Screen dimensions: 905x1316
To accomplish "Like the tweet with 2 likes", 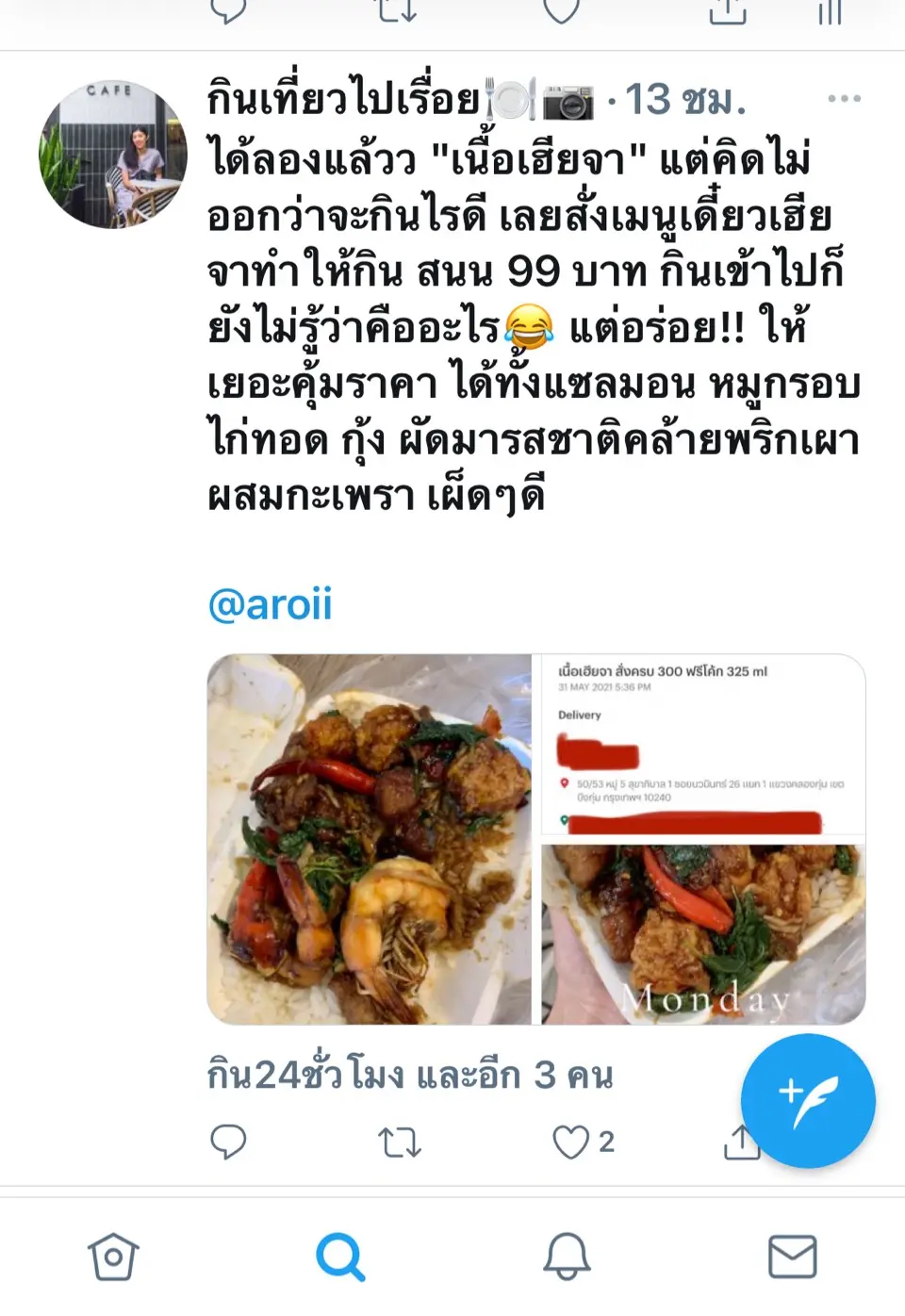I will tap(571, 1142).
